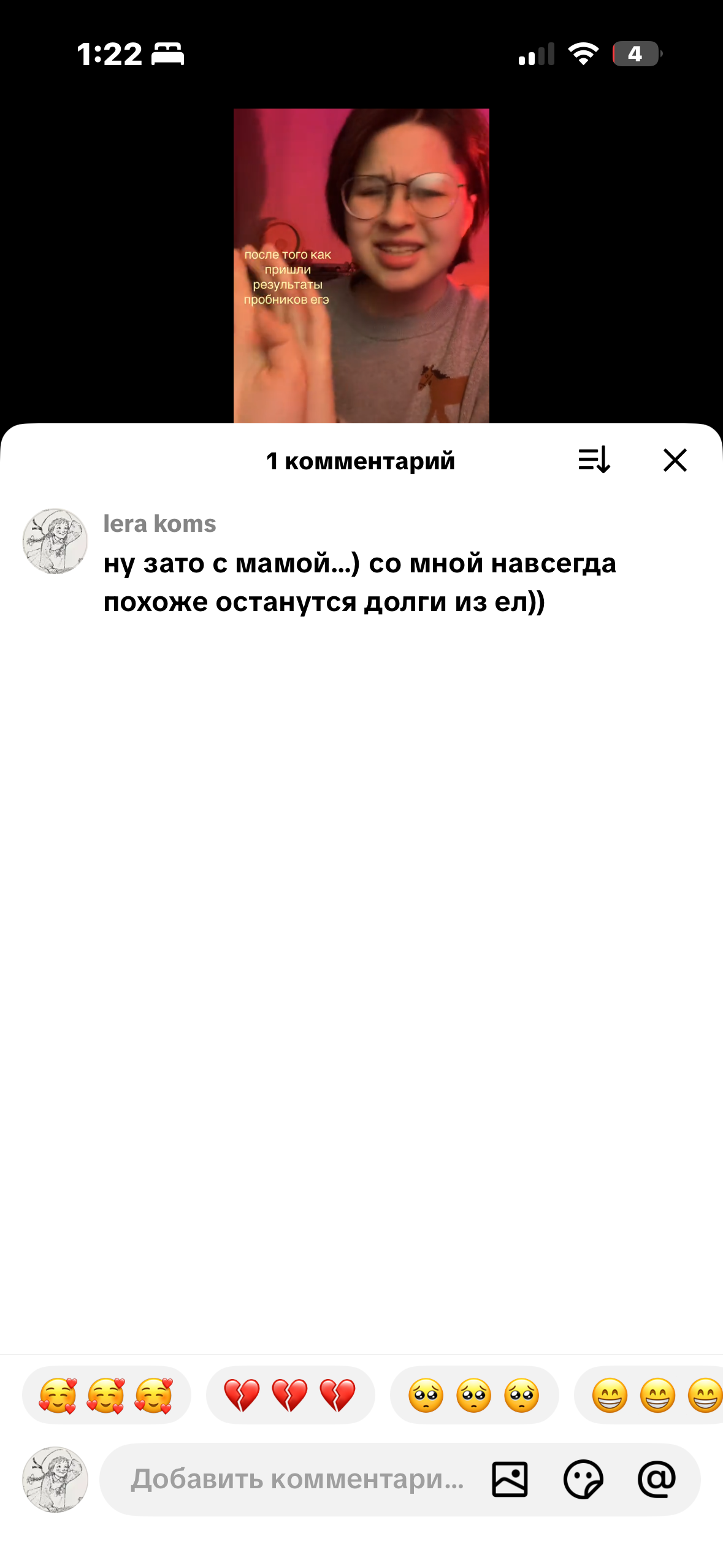This screenshot has width=723, height=1568.
Task: Send the broken hearts emoji reaction
Action: (290, 1395)
